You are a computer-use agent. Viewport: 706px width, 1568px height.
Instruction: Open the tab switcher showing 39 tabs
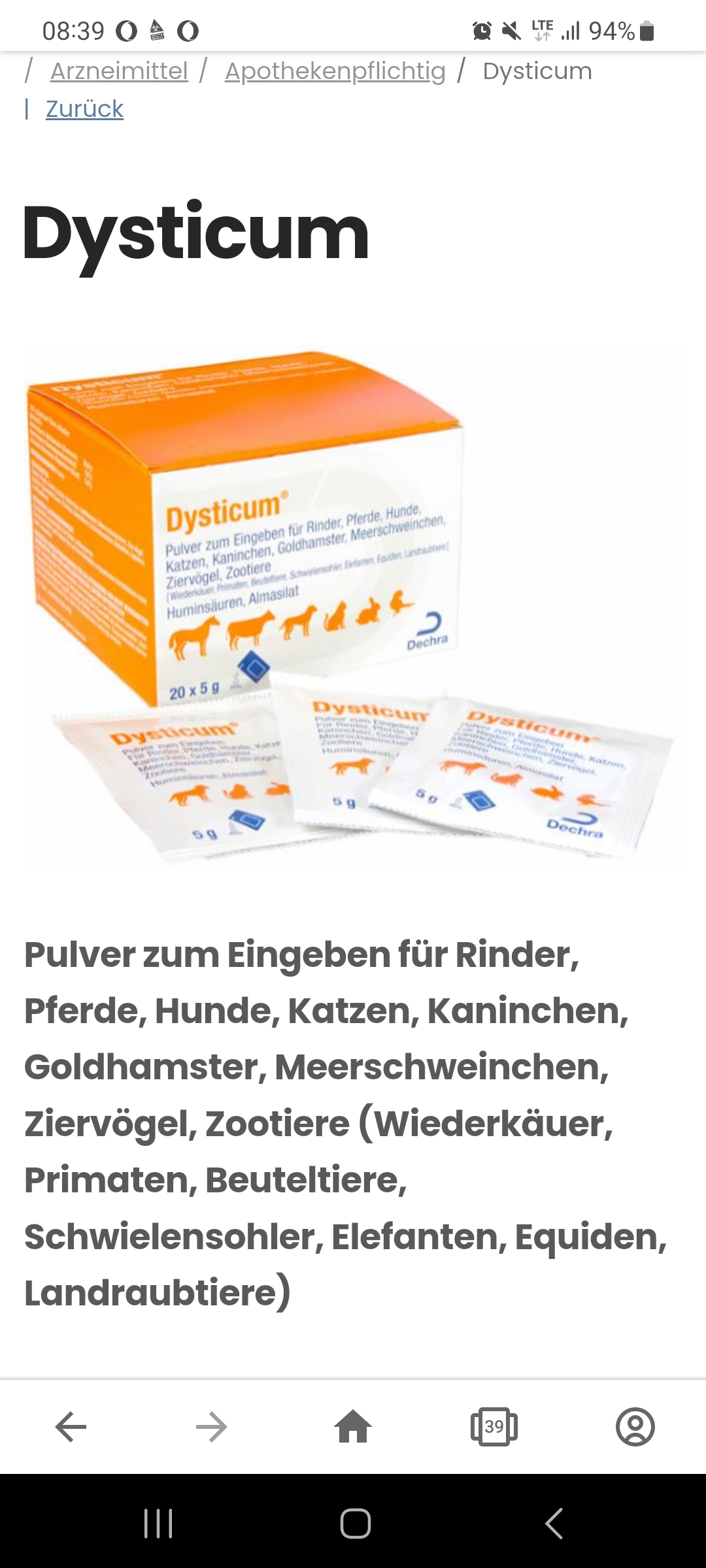[494, 1427]
